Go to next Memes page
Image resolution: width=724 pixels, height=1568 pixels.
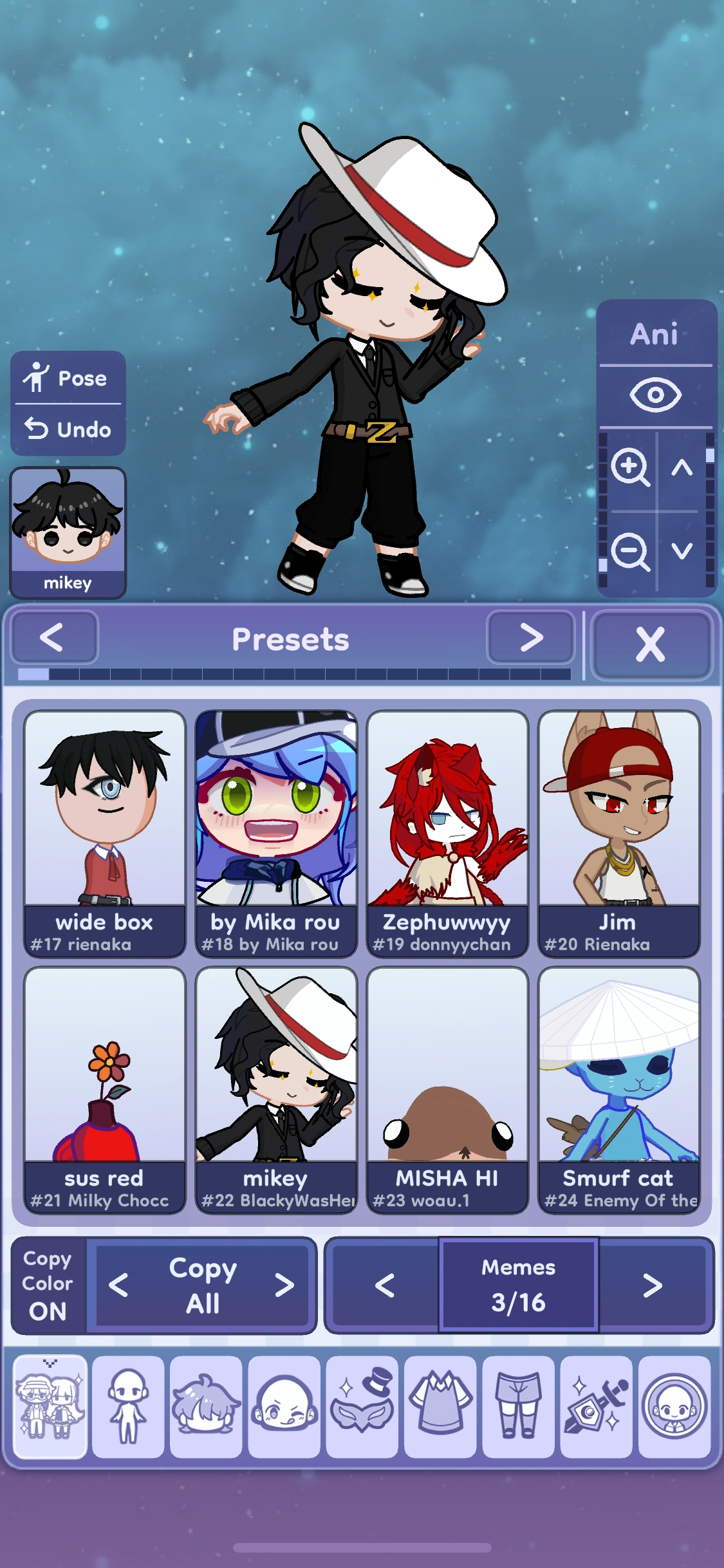653,1286
